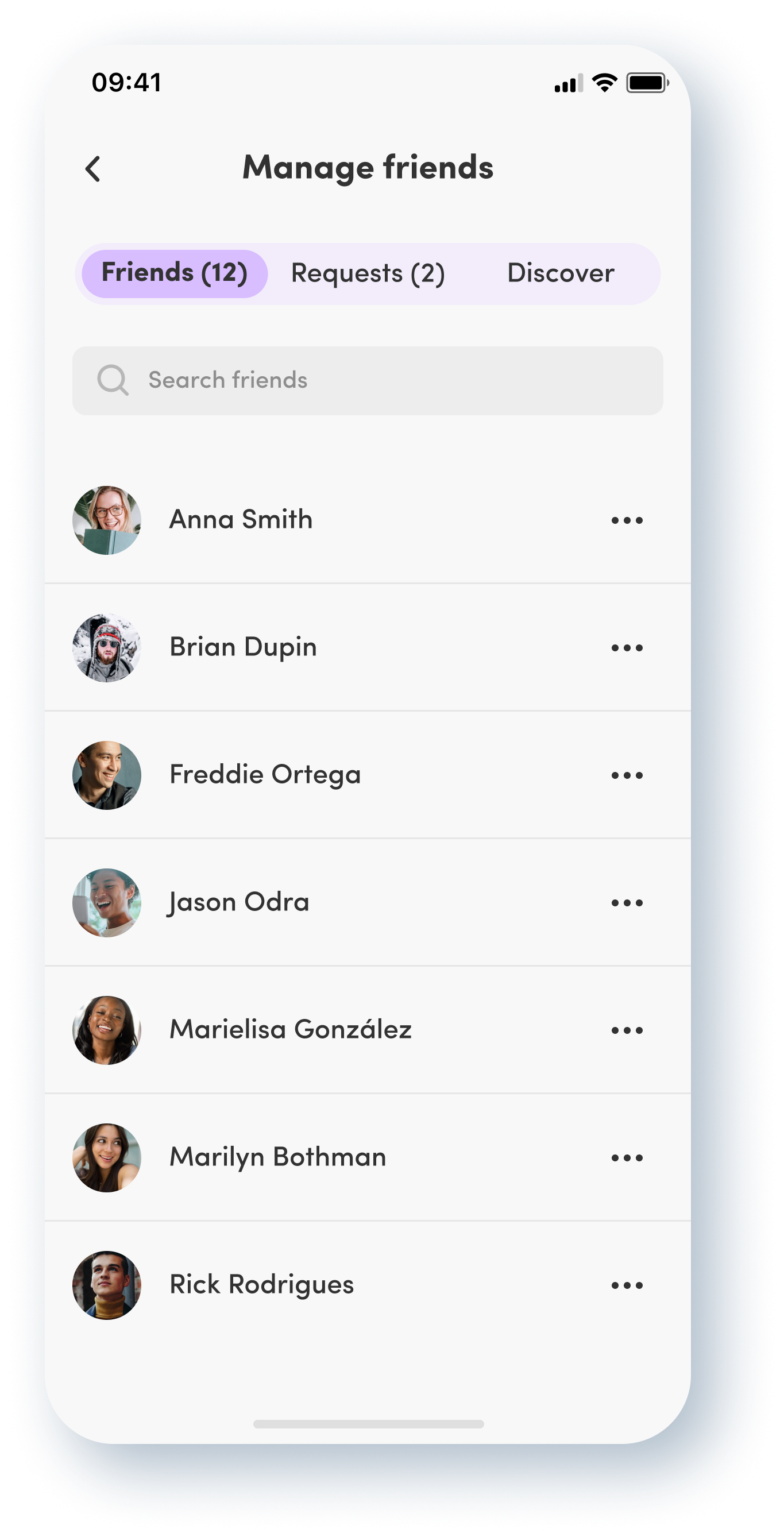
Task: Open Freddie Ortega's profile row
Action: [x=265, y=774]
